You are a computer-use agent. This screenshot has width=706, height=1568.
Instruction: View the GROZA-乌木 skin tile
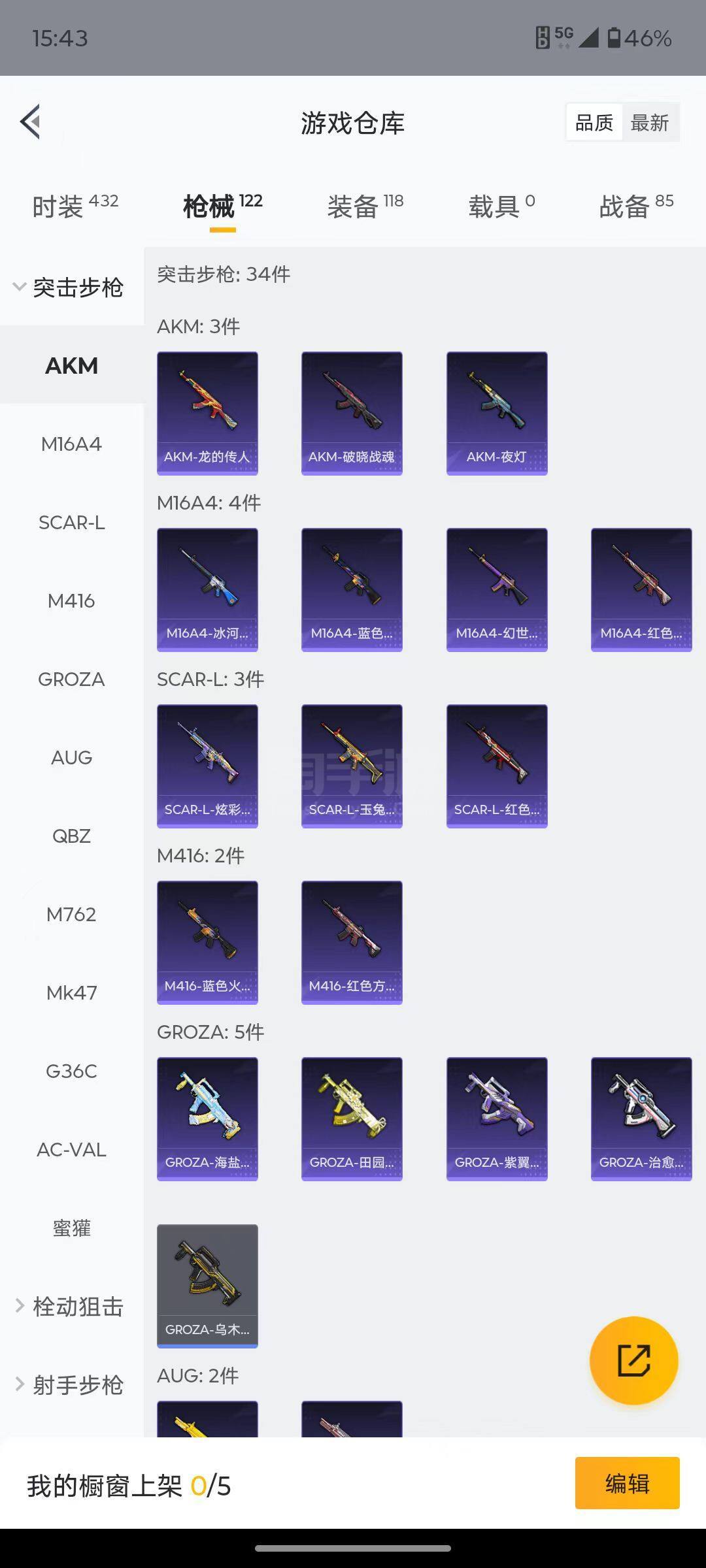coord(207,1286)
